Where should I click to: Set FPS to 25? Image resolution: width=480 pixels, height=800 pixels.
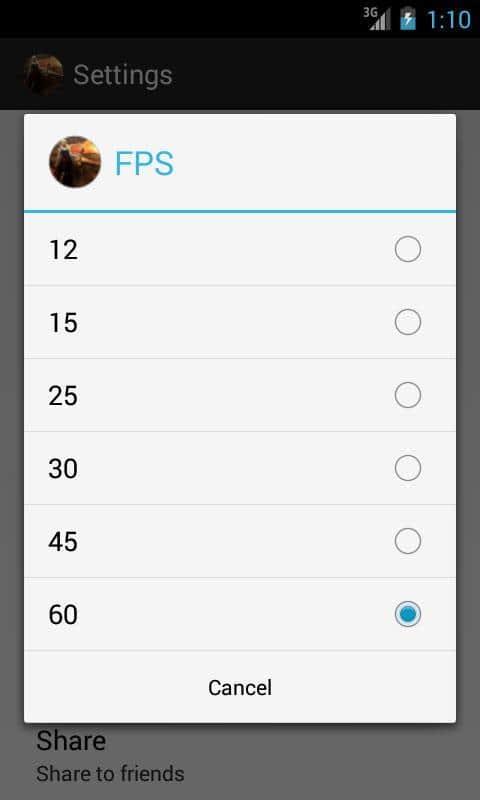click(x=240, y=395)
